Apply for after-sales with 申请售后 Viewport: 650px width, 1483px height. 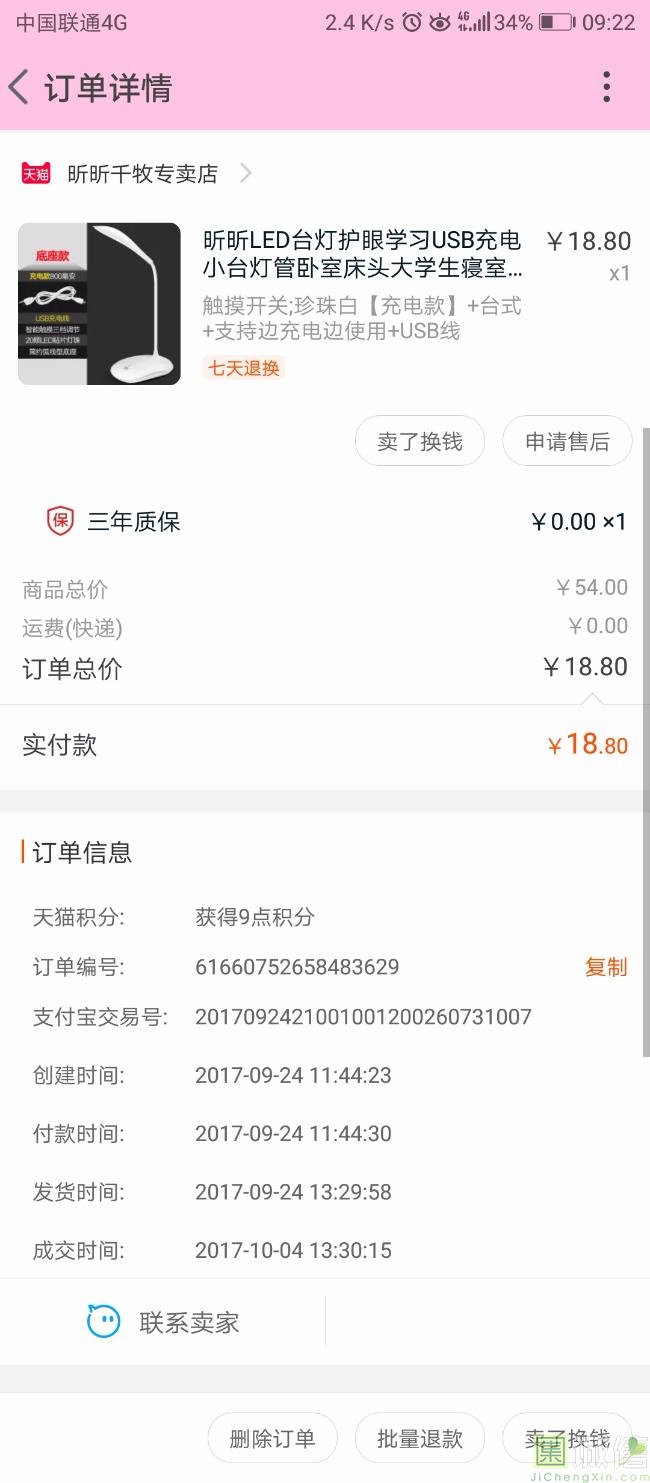pos(567,441)
